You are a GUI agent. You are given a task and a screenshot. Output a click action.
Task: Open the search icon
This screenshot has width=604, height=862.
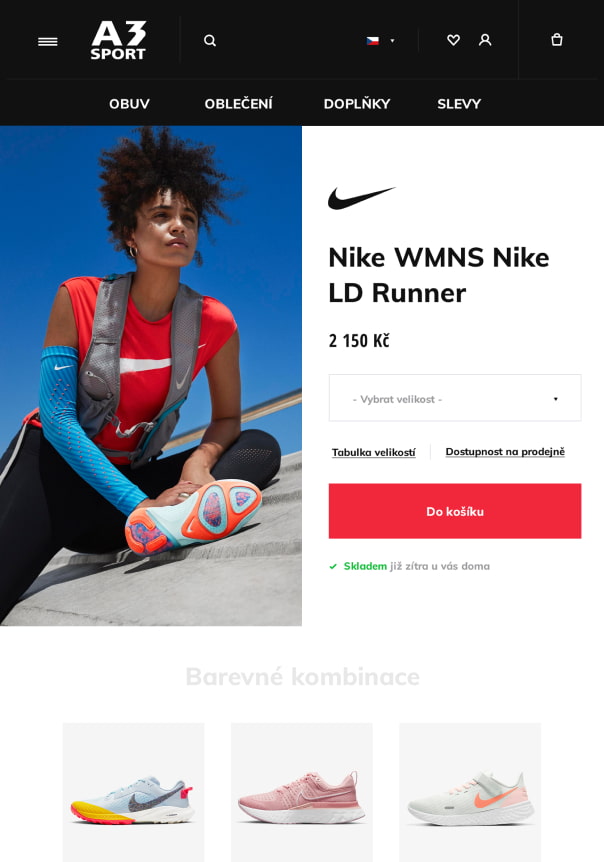[x=210, y=41]
